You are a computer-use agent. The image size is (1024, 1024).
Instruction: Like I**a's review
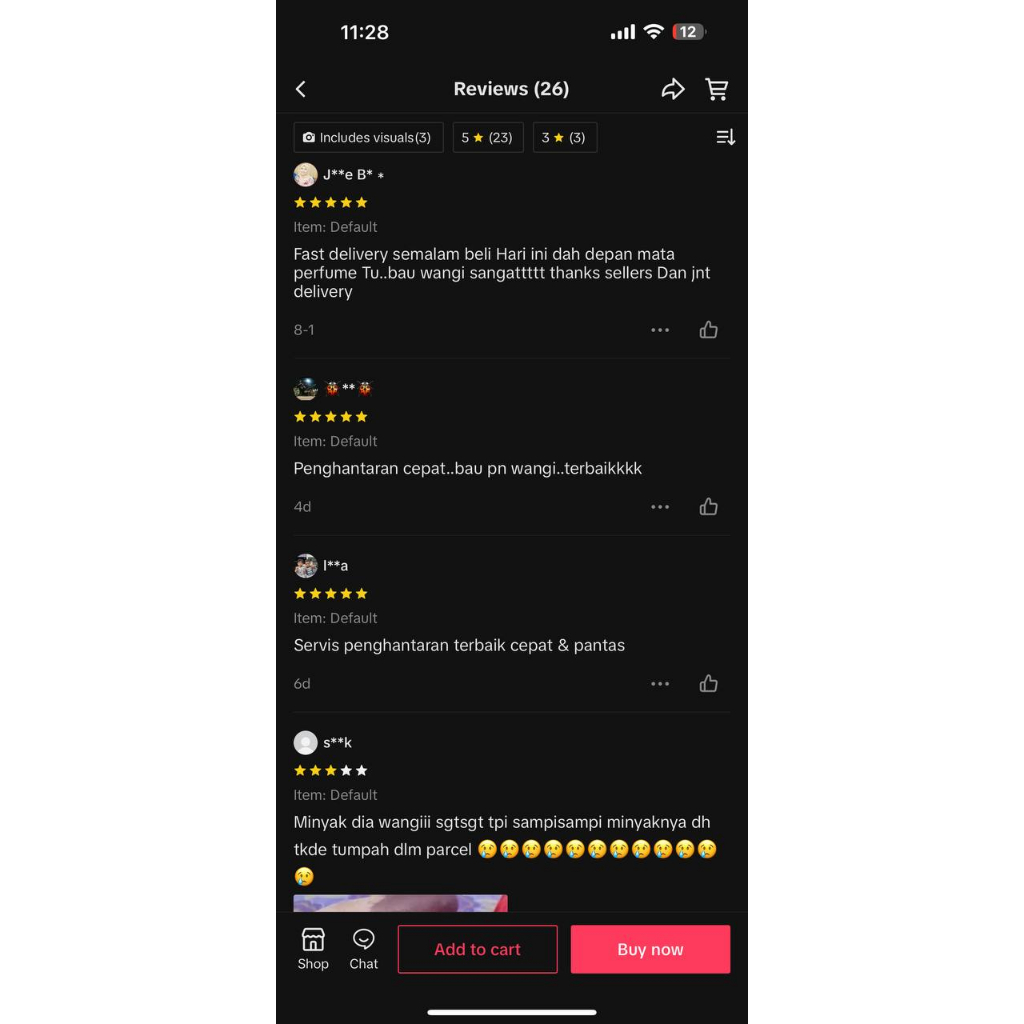coord(709,684)
